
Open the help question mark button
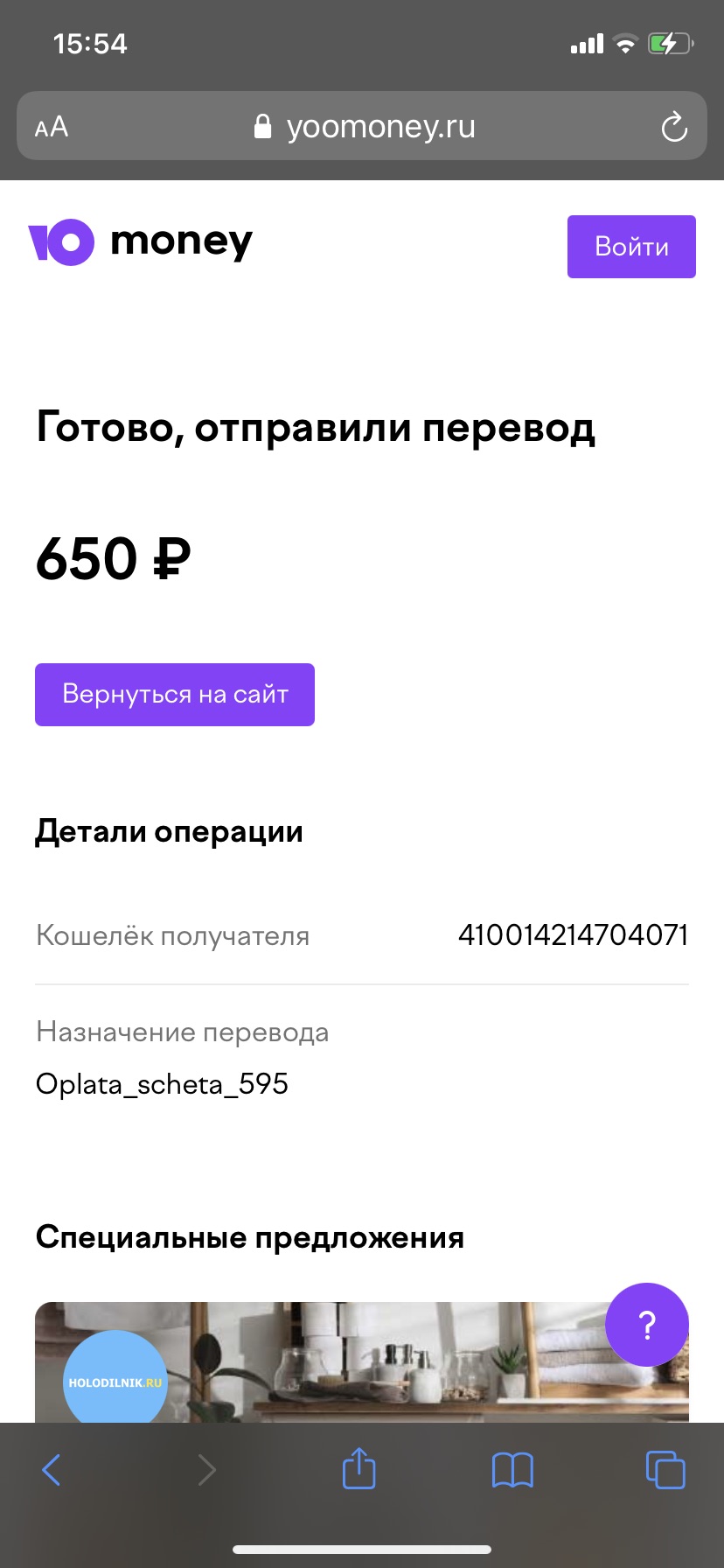point(647,1325)
